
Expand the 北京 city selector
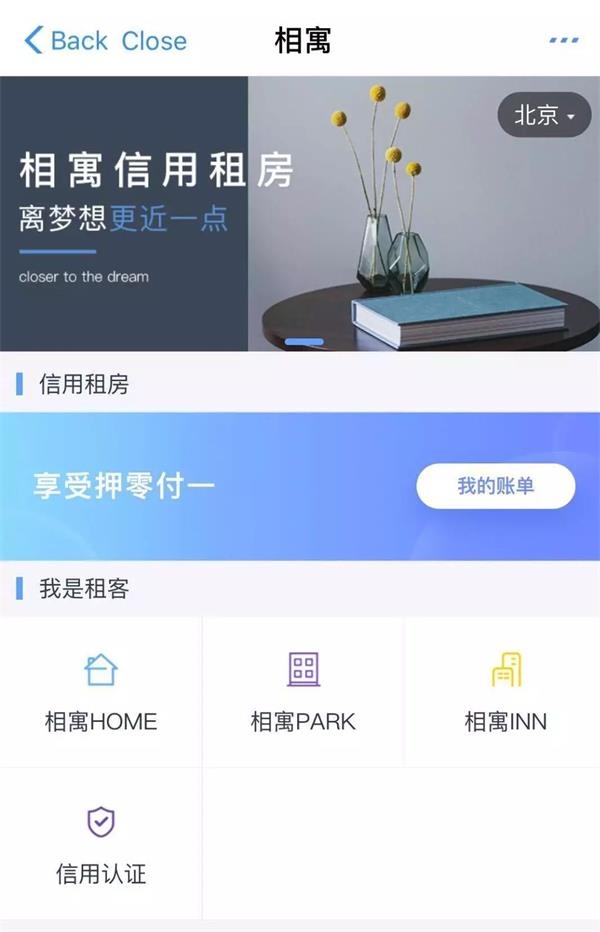(x=544, y=116)
